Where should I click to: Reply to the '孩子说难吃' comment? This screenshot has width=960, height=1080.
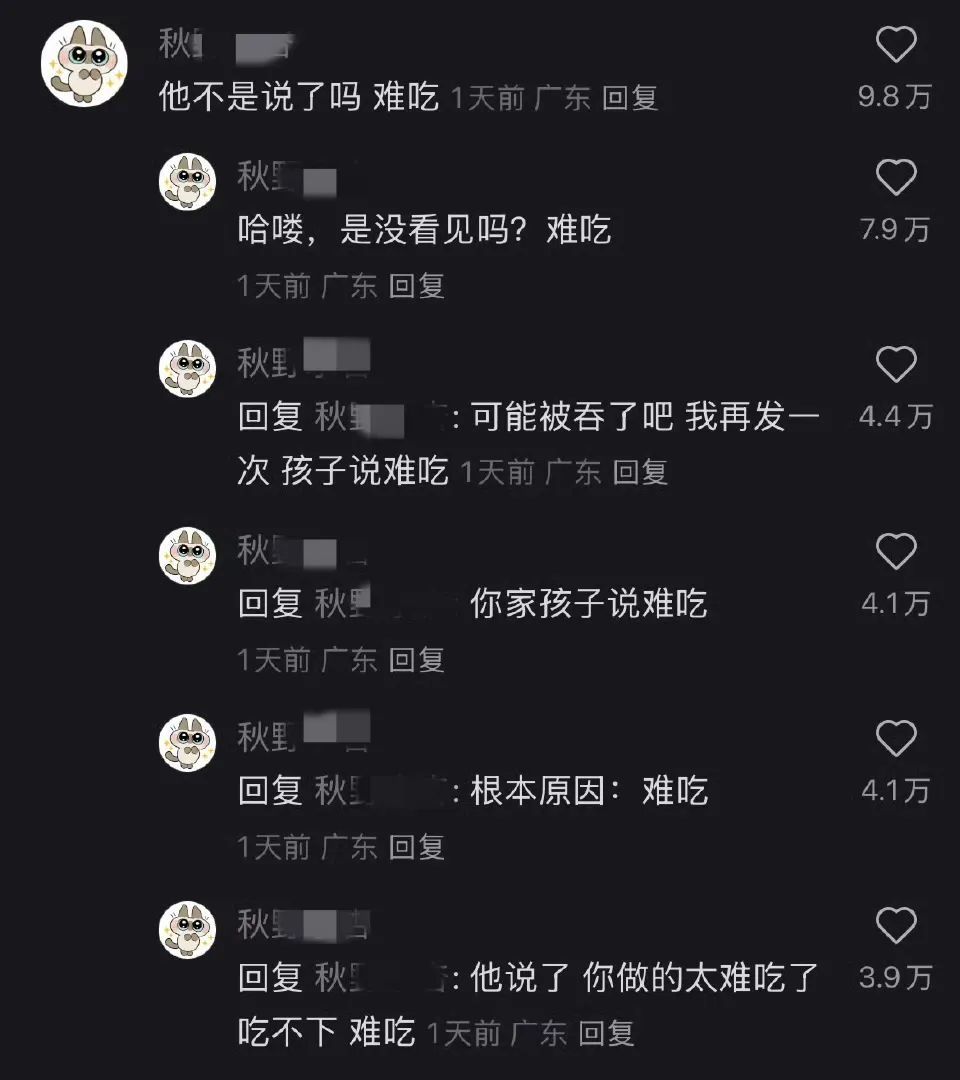(640, 472)
